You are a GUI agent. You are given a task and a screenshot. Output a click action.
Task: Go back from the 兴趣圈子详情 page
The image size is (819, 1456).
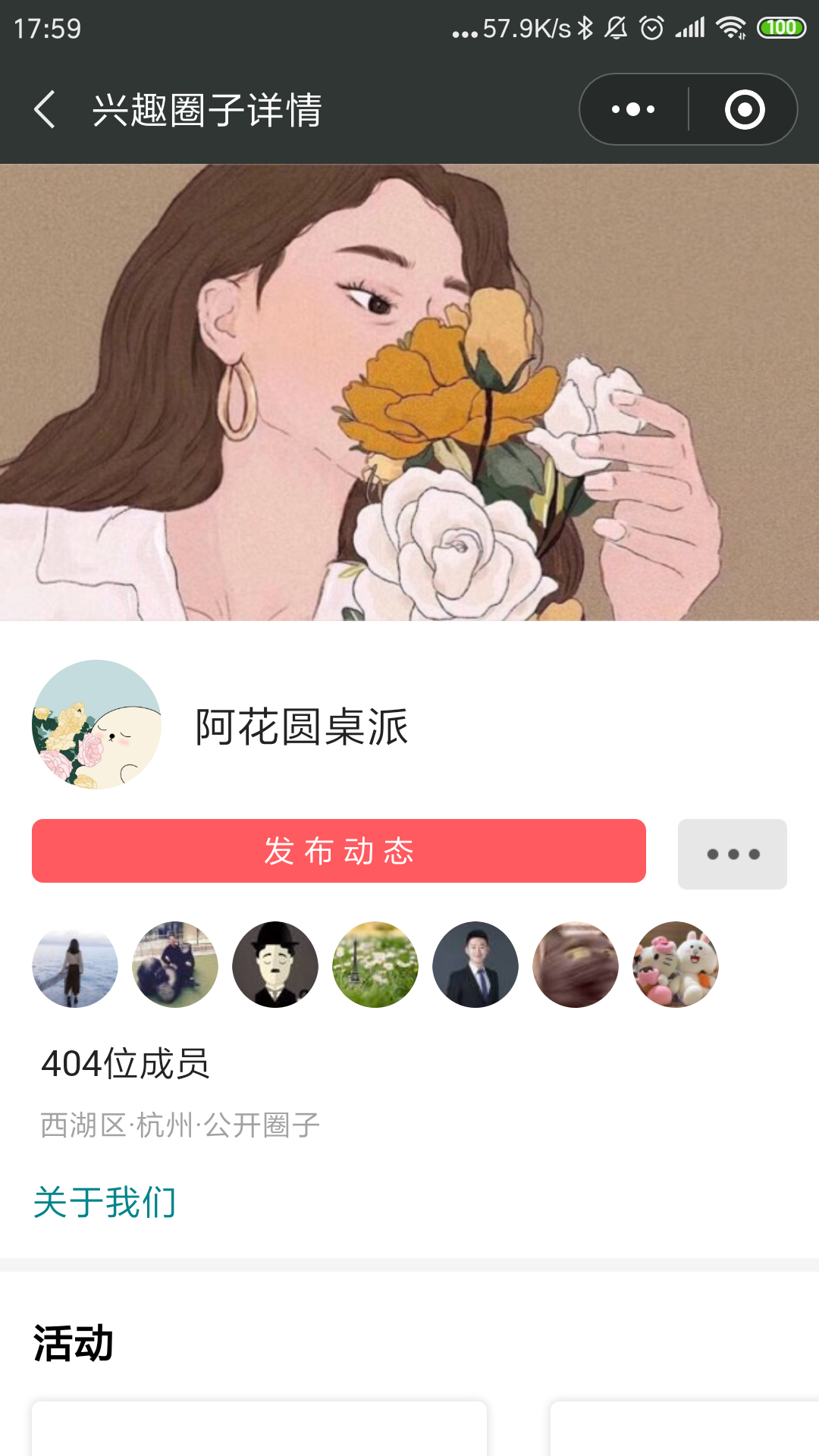45,110
